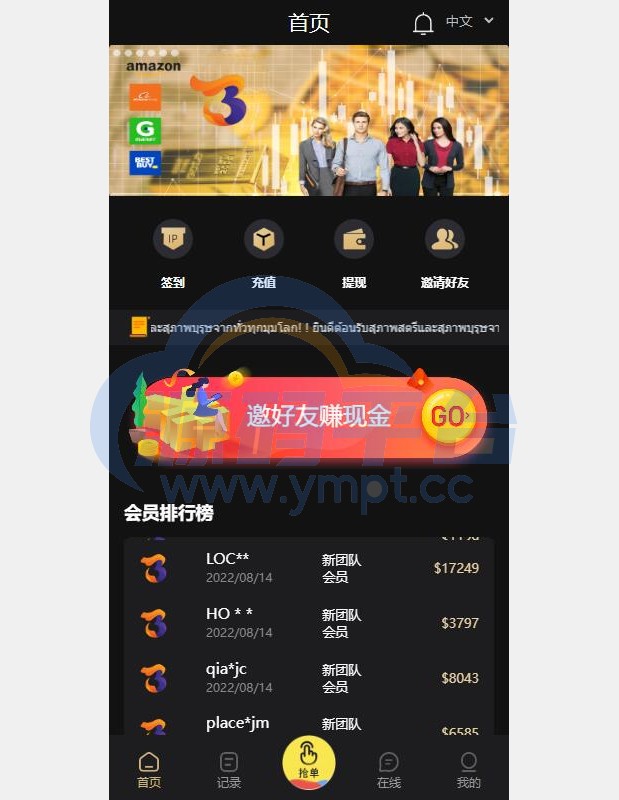
Task: Switch to the 首页 tab
Action: pyautogui.click(x=149, y=769)
